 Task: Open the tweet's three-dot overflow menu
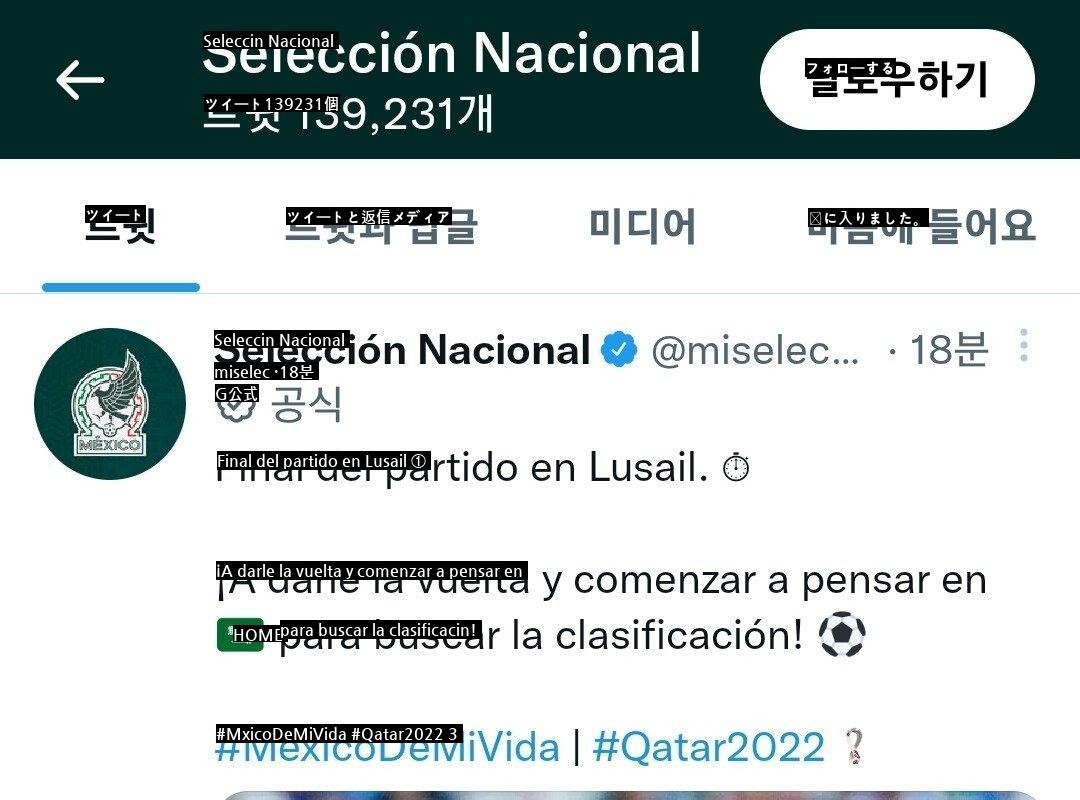pos(1023,346)
